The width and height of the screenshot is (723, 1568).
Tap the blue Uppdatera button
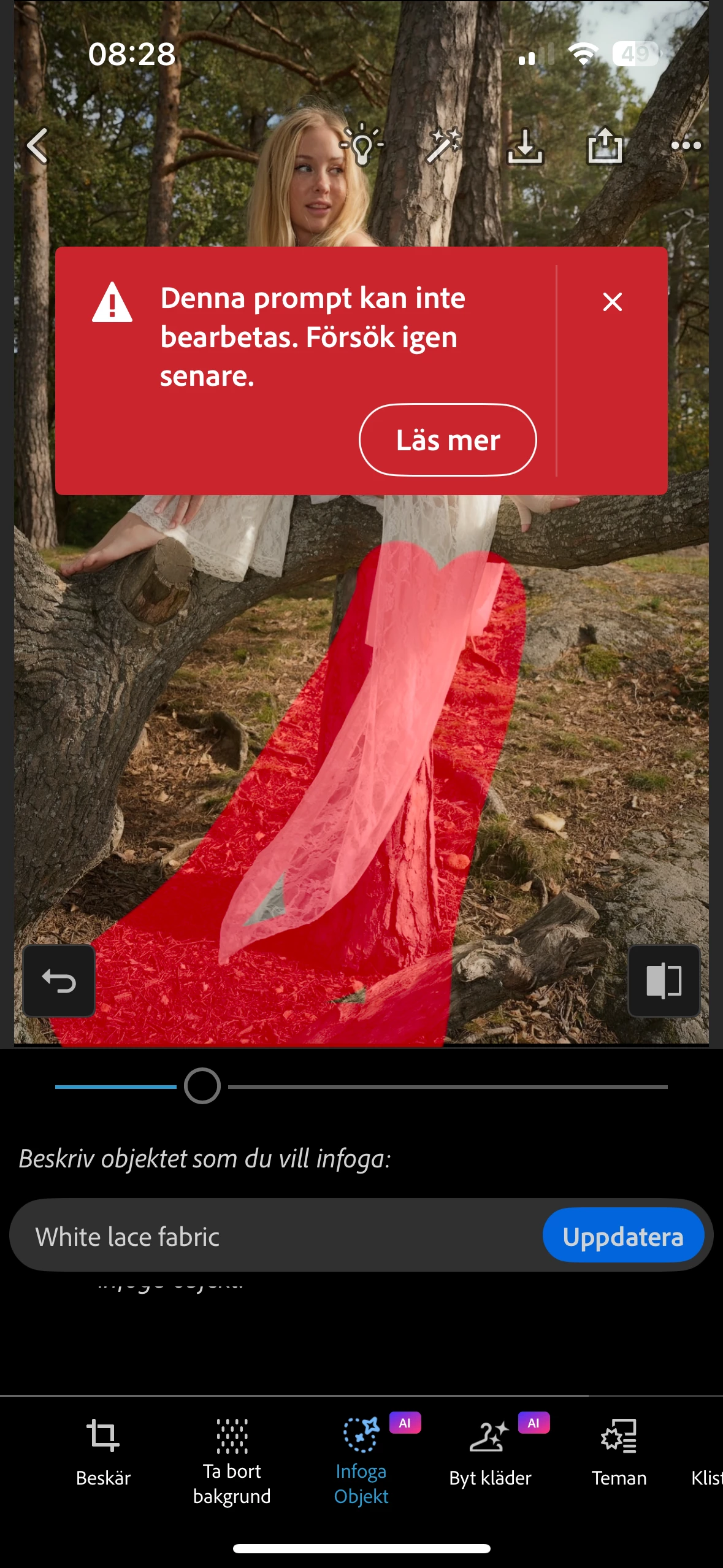point(623,1236)
